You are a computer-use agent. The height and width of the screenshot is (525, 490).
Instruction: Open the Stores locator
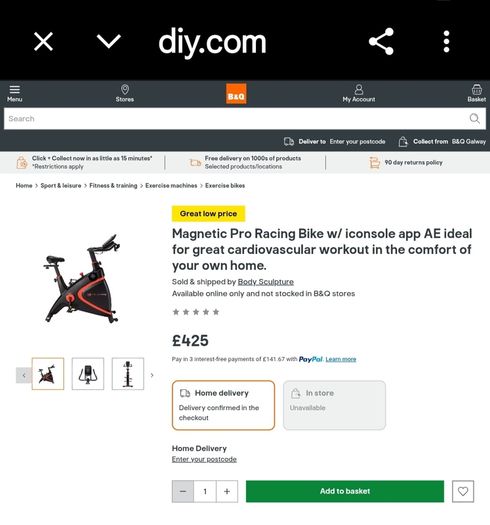(x=125, y=93)
